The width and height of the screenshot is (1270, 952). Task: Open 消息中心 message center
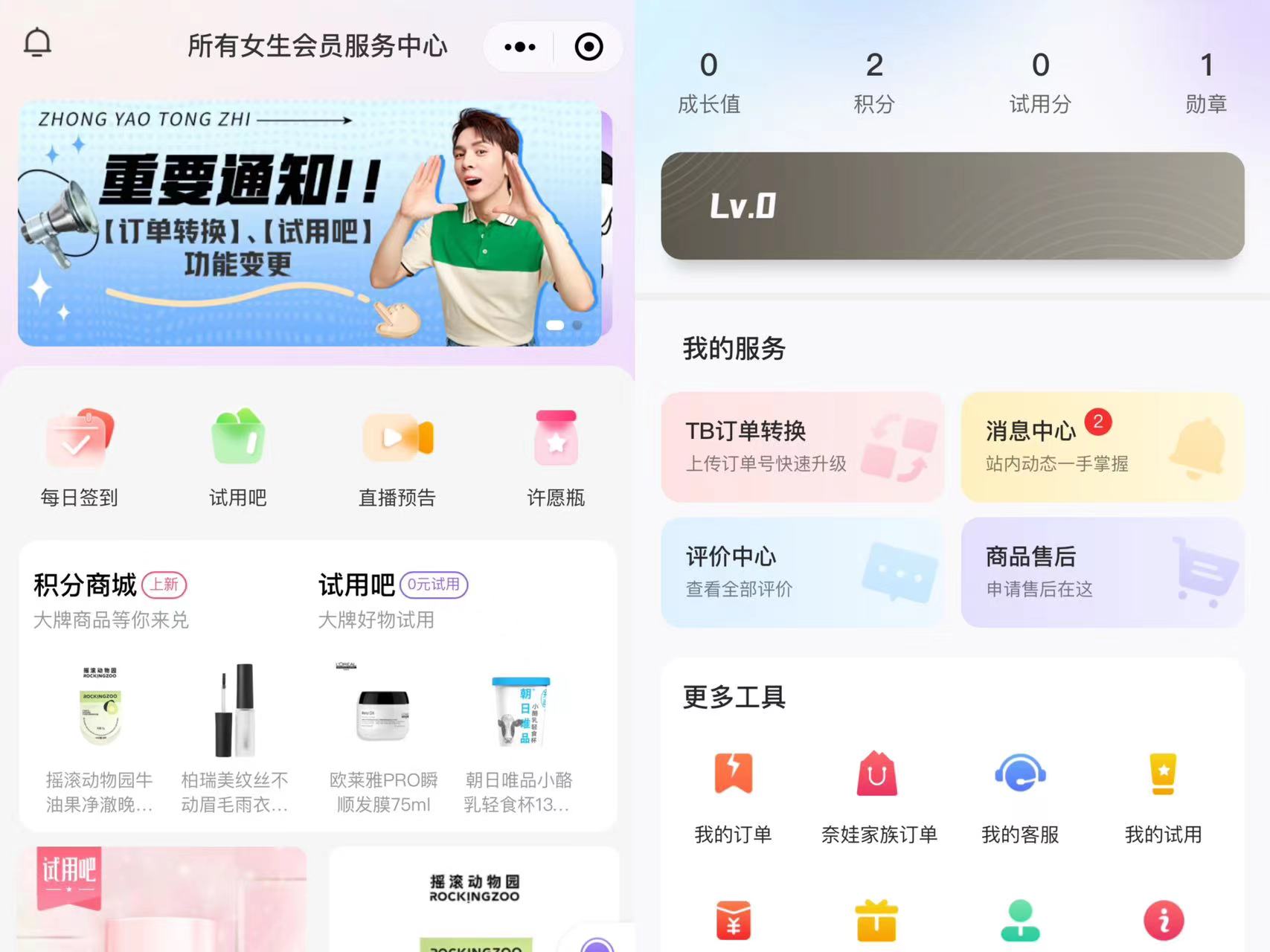[1102, 446]
